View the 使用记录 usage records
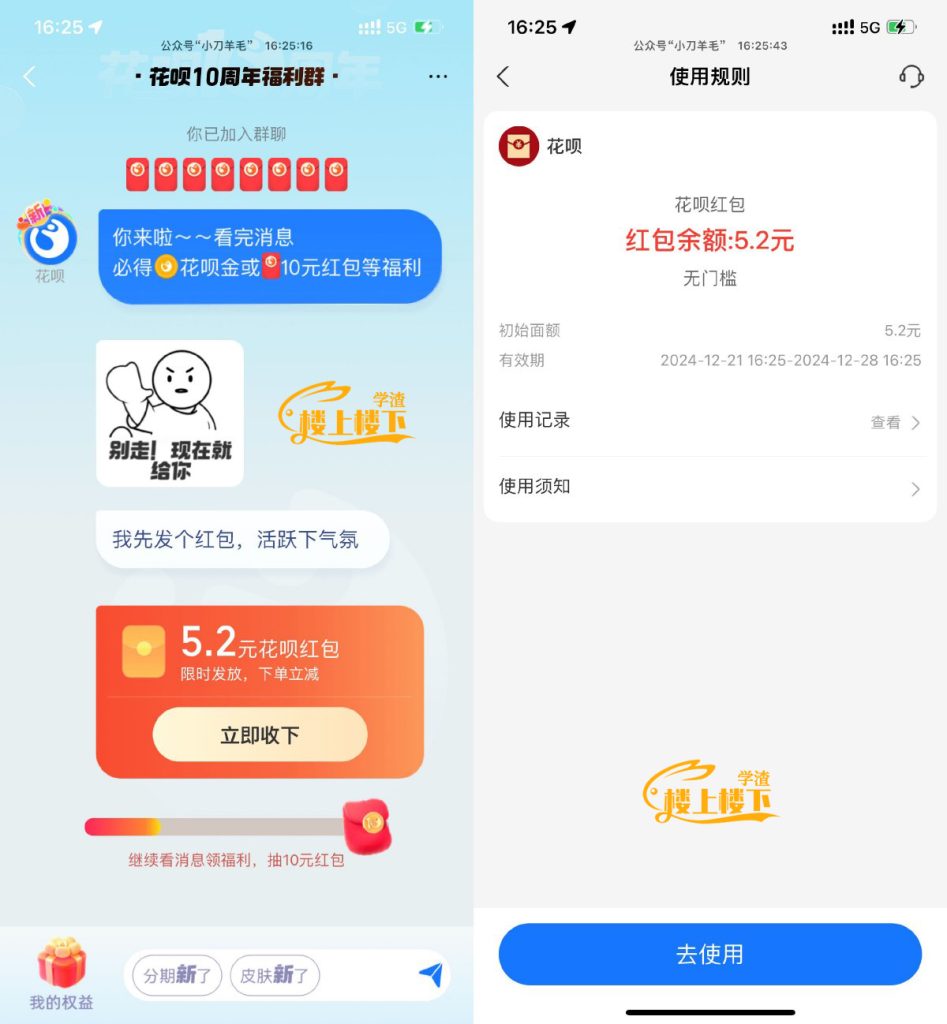Image resolution: width=947 pixels, height=1024 pixels. (709, 422)
